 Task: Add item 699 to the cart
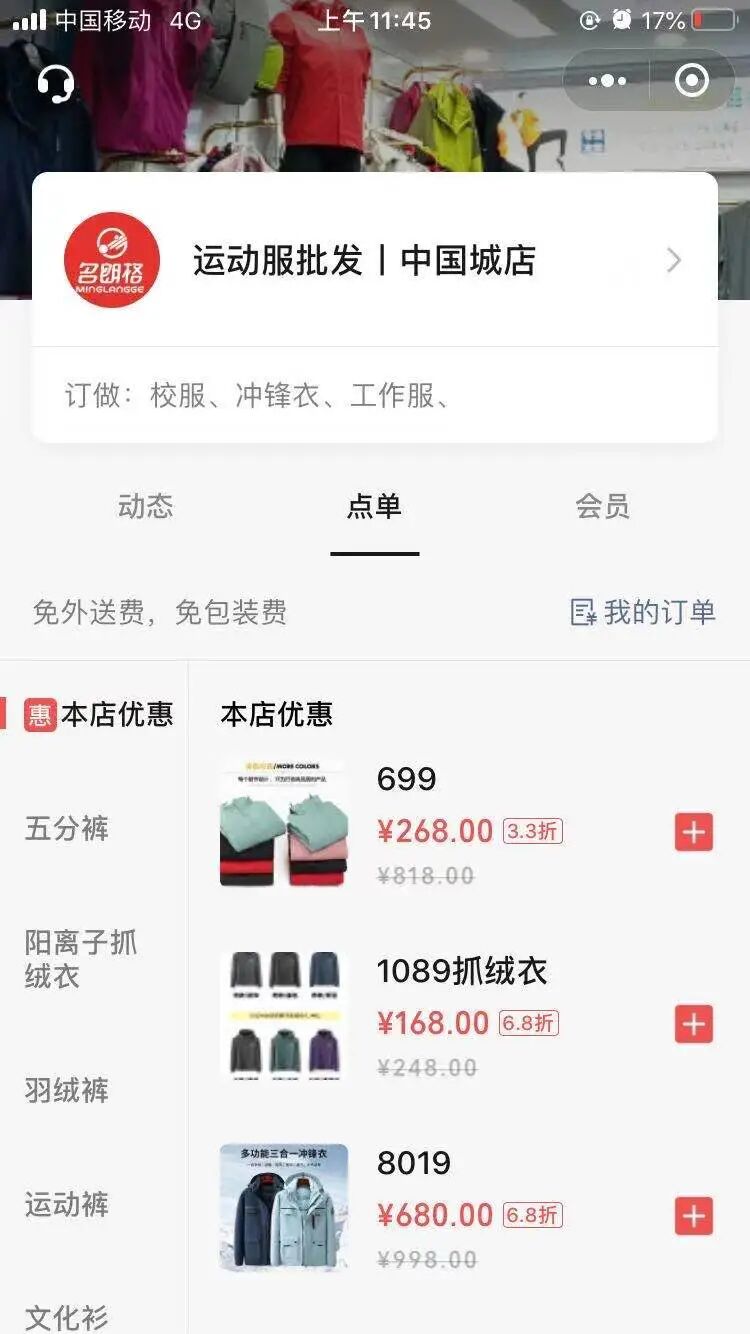(x=693, y=832)
